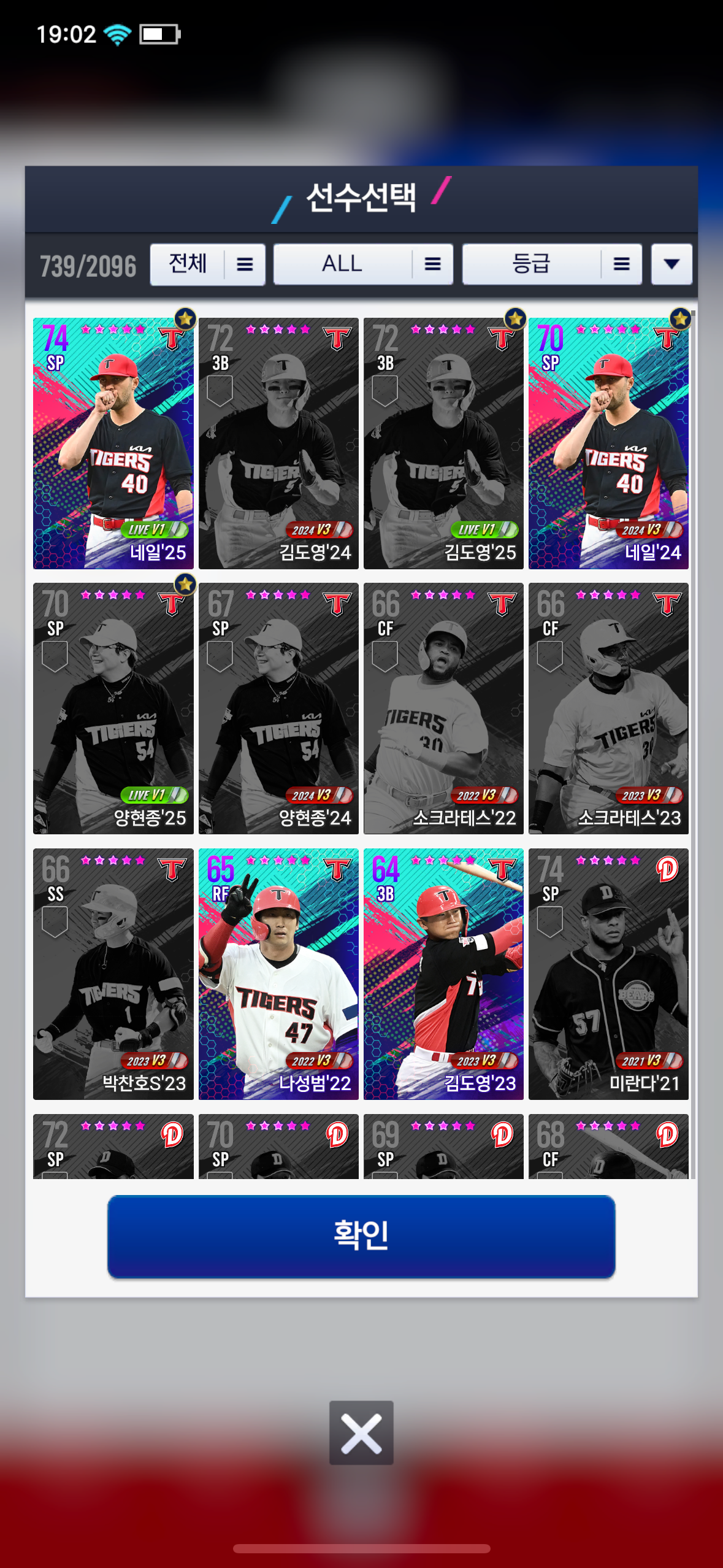Viewport: 723px width, 1568px height.
Task: Open the 등급 sort dropdown
Action: point(552,264)
